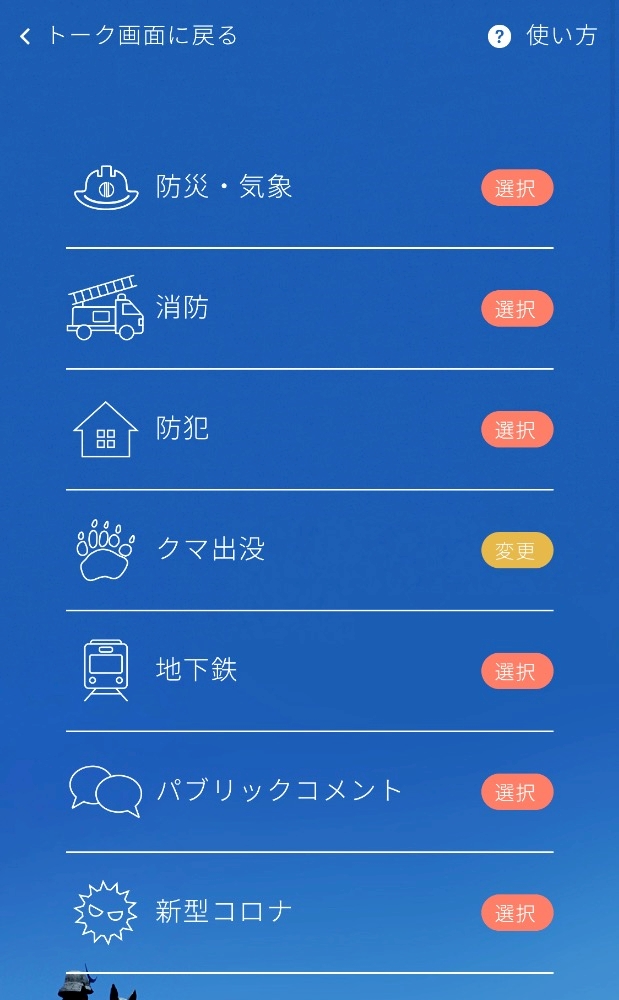Tap 選択 for パブリックコメント
The image size is (619, 1000).
(516, 792)
